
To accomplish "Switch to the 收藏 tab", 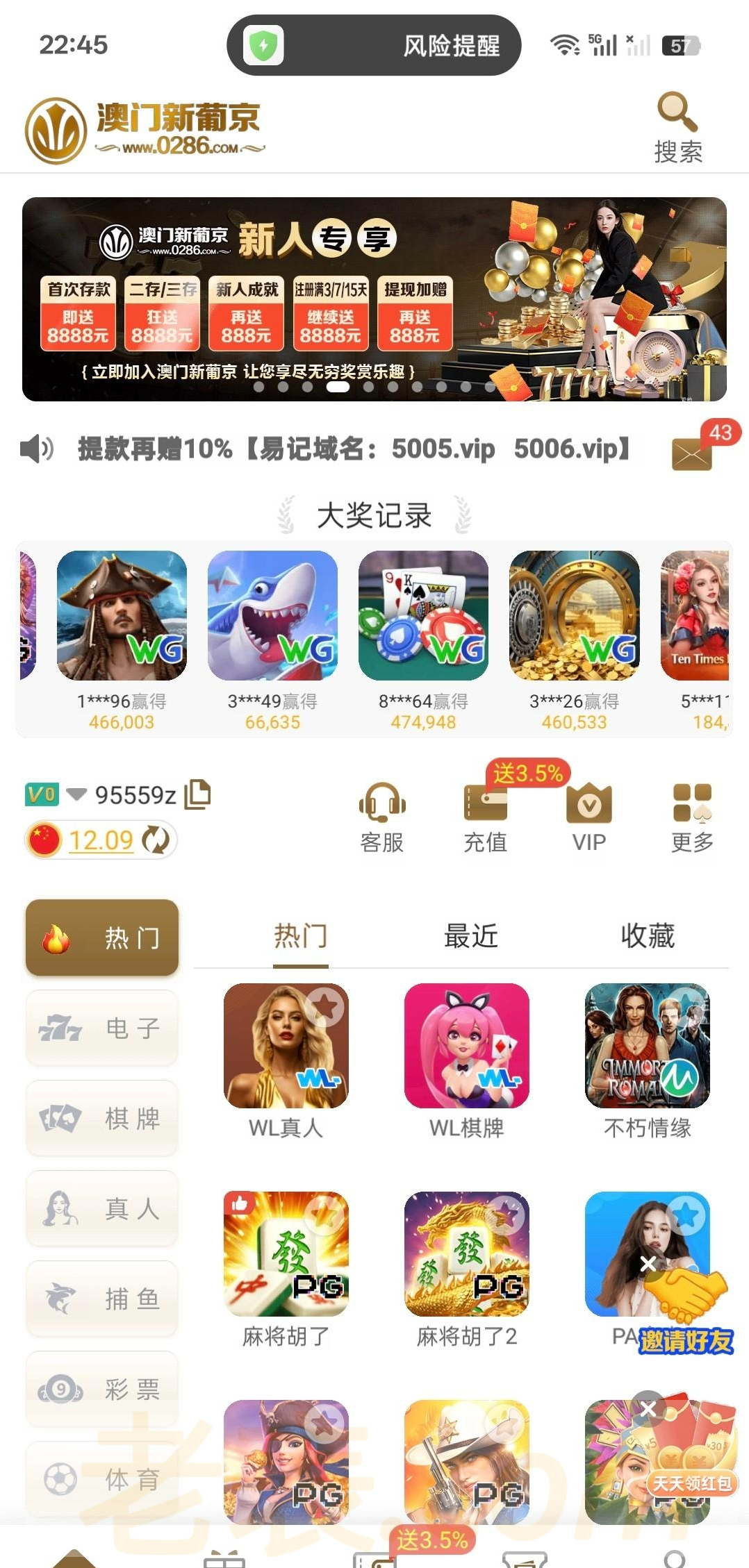I will pos(648,936).
